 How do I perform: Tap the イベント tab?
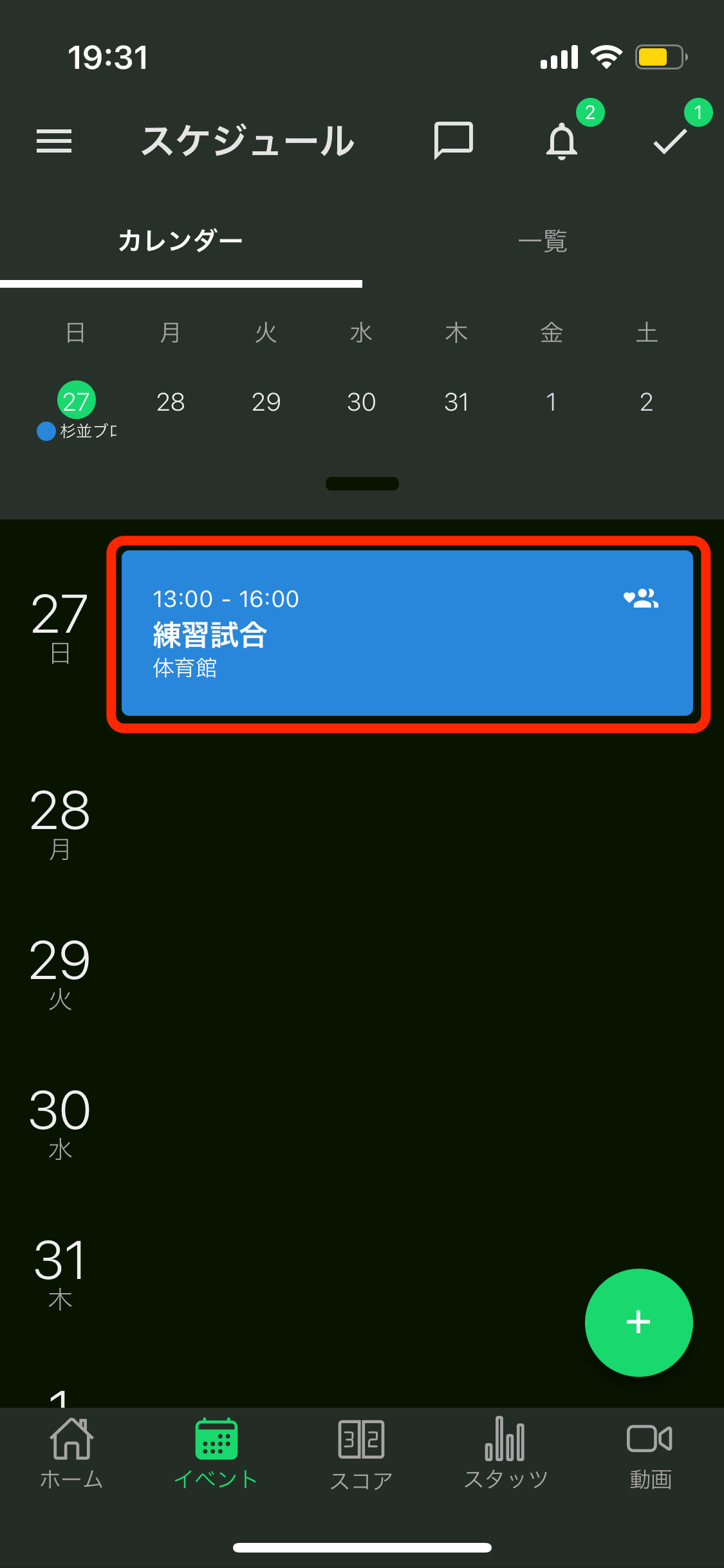pos(216,1452)
